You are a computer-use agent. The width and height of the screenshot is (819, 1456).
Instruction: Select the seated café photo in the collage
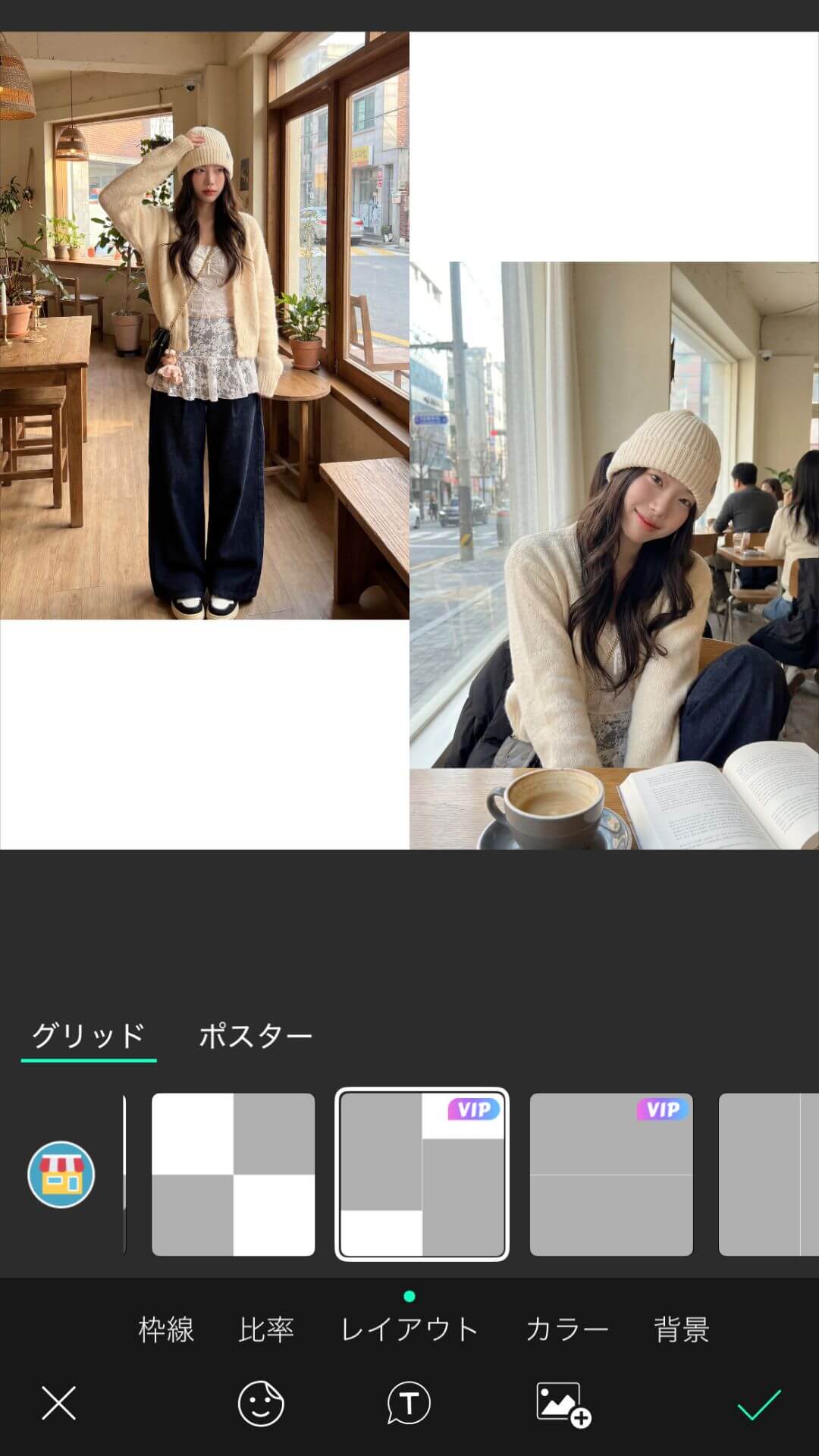point(614,555)
